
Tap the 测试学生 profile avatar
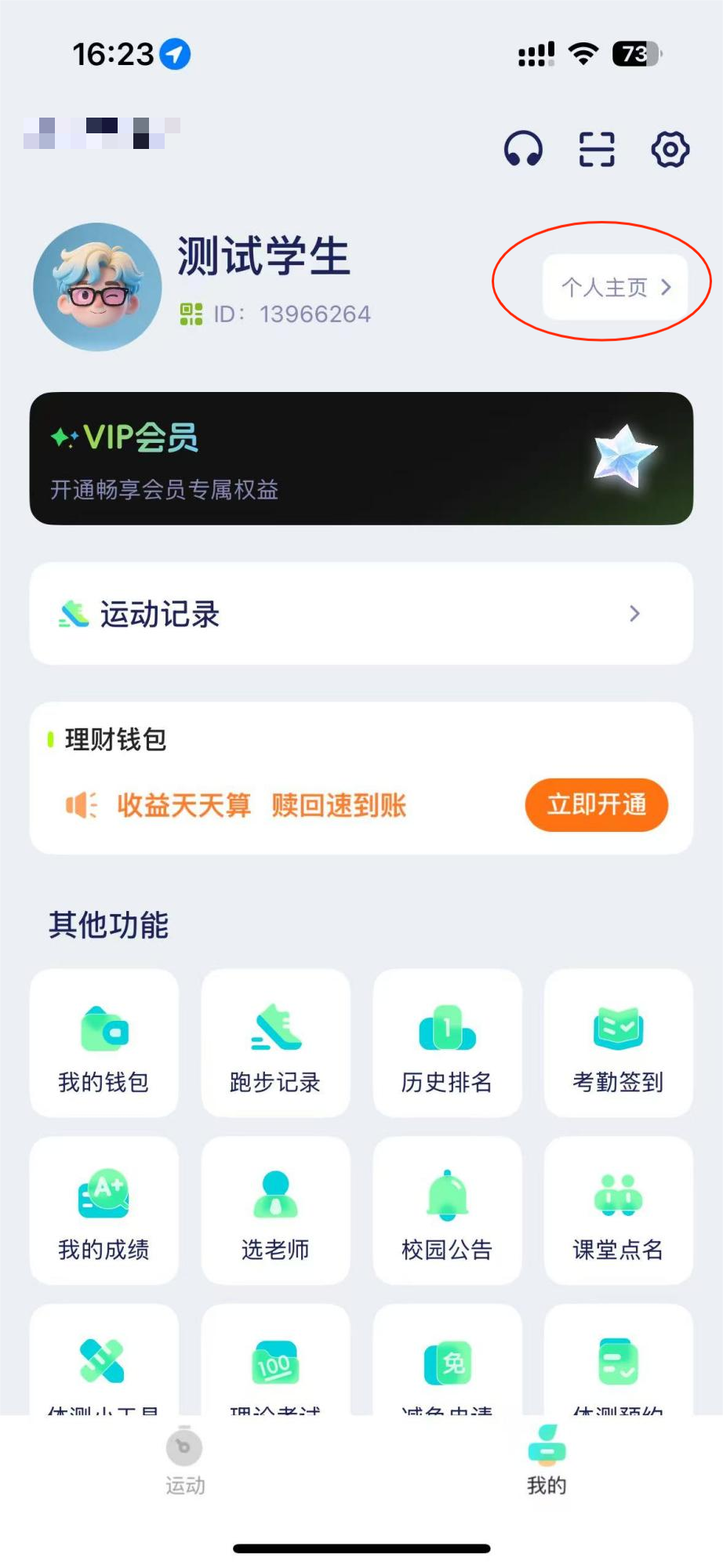pos(97,287)
